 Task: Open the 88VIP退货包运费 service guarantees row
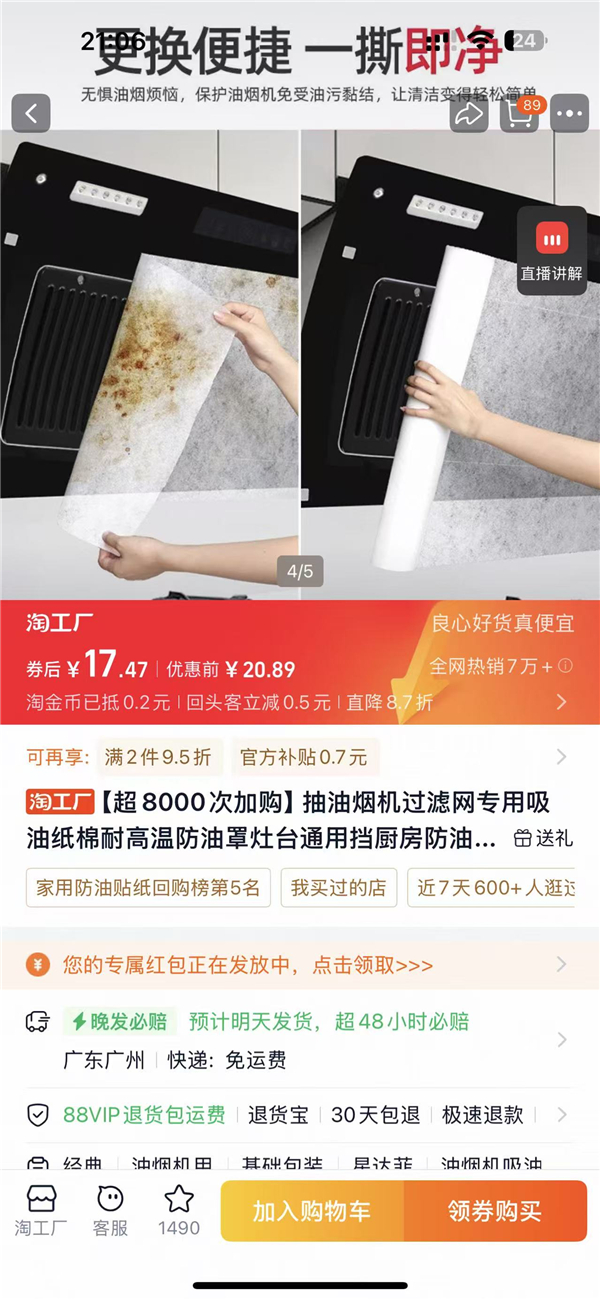[300, 1114]
